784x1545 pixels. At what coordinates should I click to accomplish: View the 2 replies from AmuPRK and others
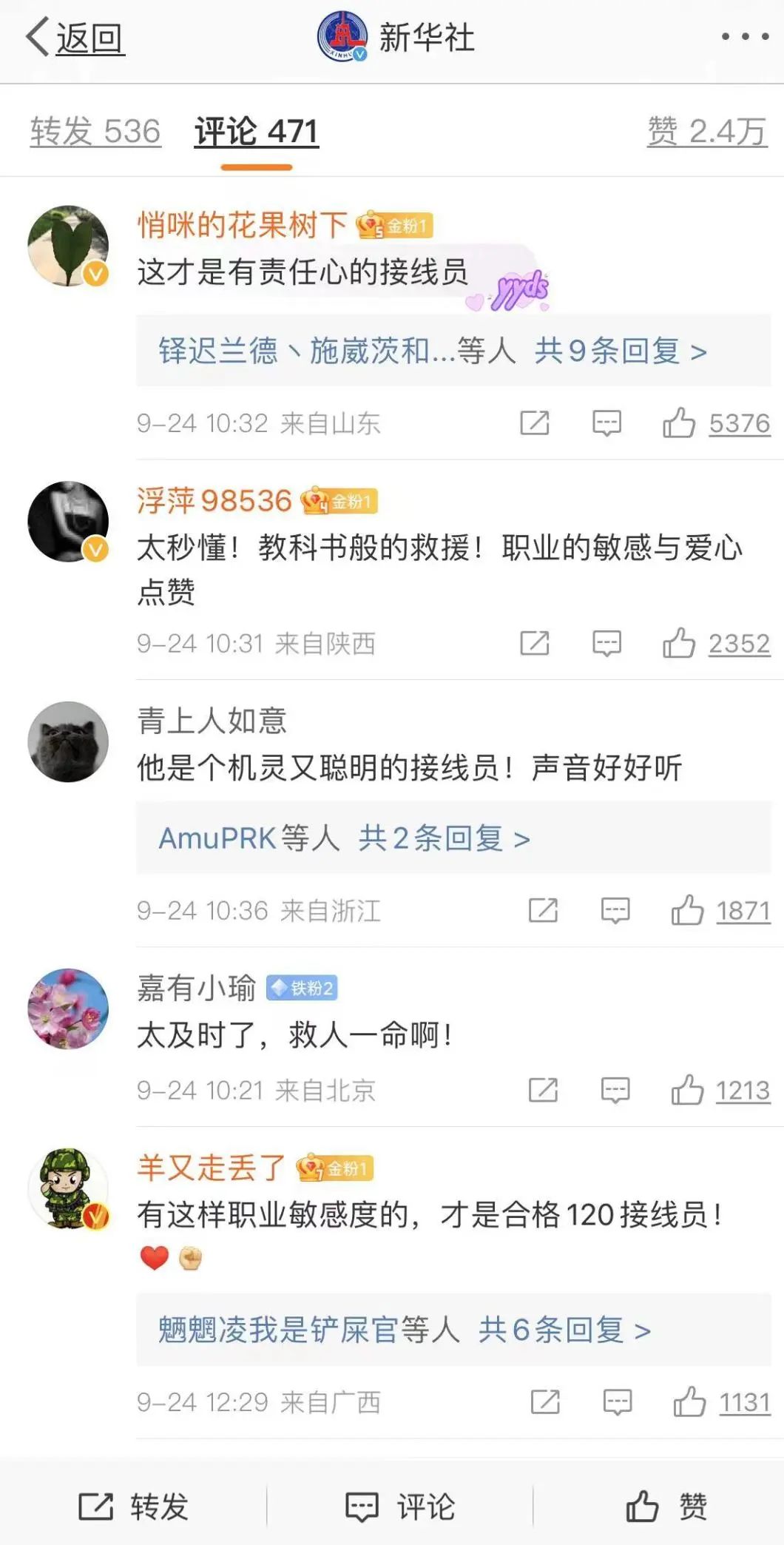click(x=345, y=838)
